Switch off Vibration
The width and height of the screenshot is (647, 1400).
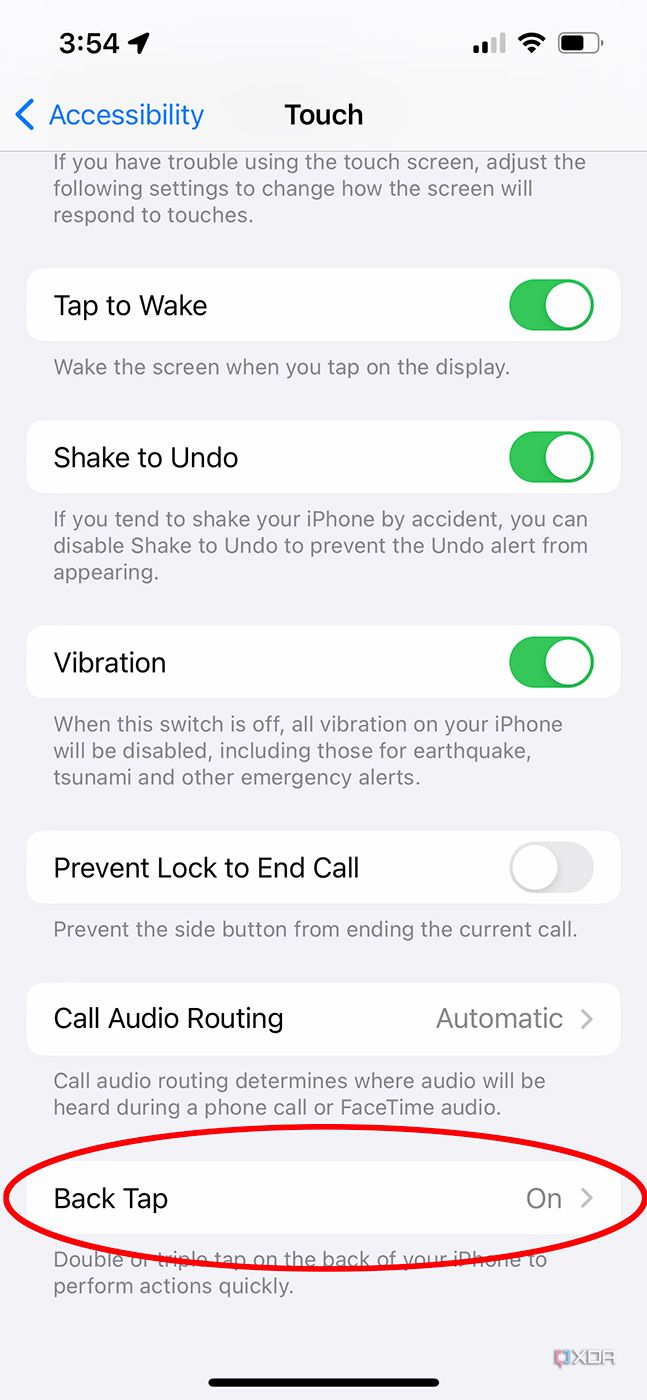[x=551, y=663]
